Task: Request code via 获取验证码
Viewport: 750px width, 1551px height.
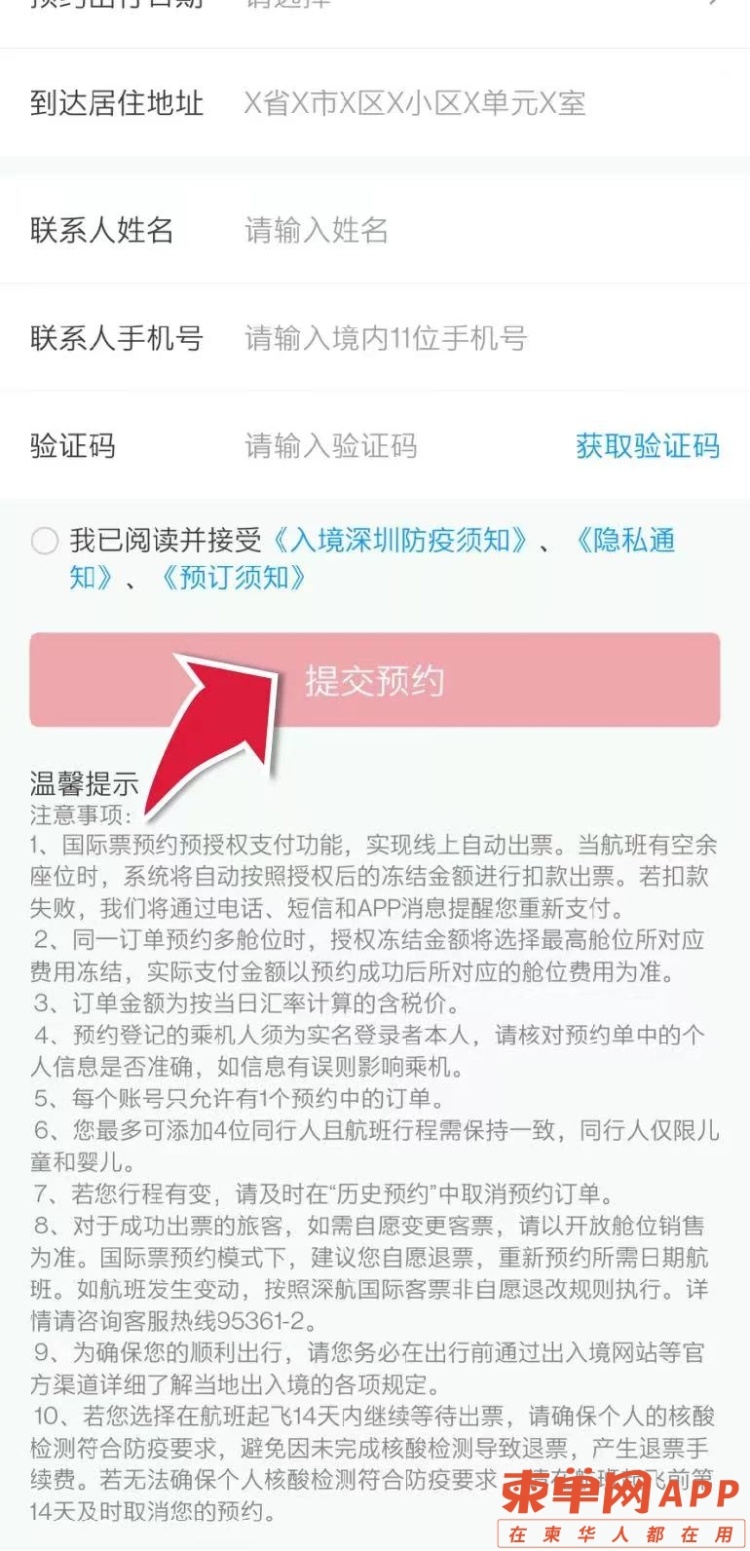Action: tap(647, 445)
